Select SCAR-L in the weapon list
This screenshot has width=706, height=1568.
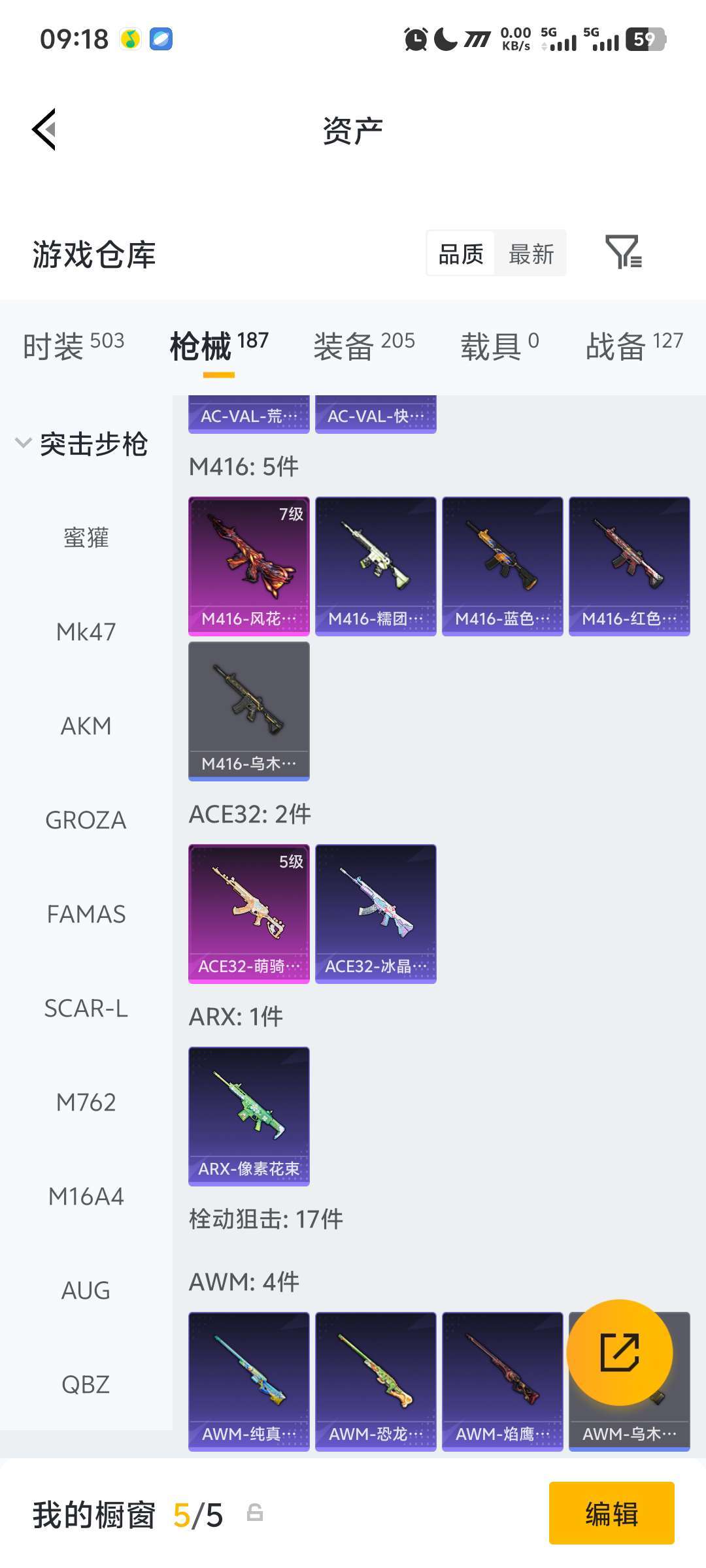(86, 1008)
